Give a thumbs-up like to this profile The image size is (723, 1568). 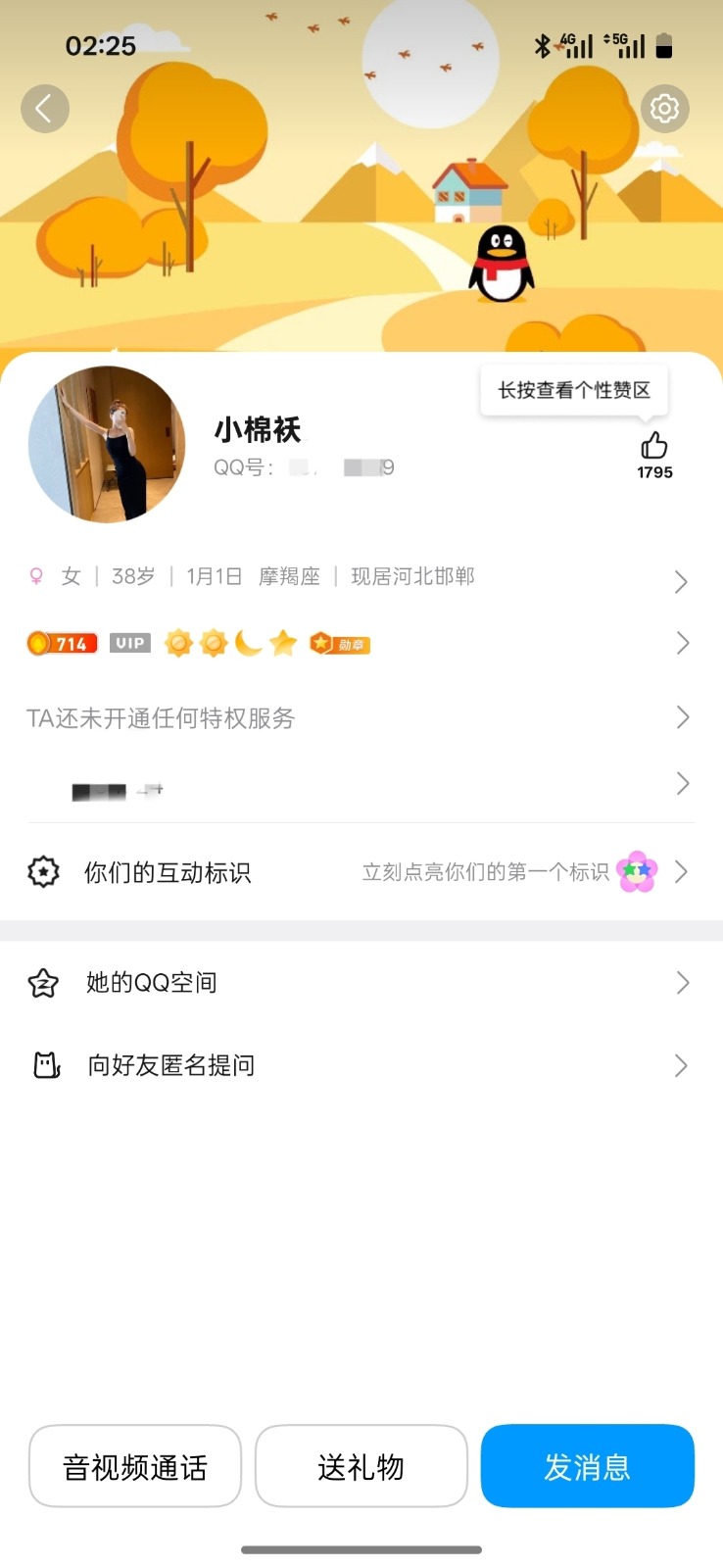coord(654,447)
